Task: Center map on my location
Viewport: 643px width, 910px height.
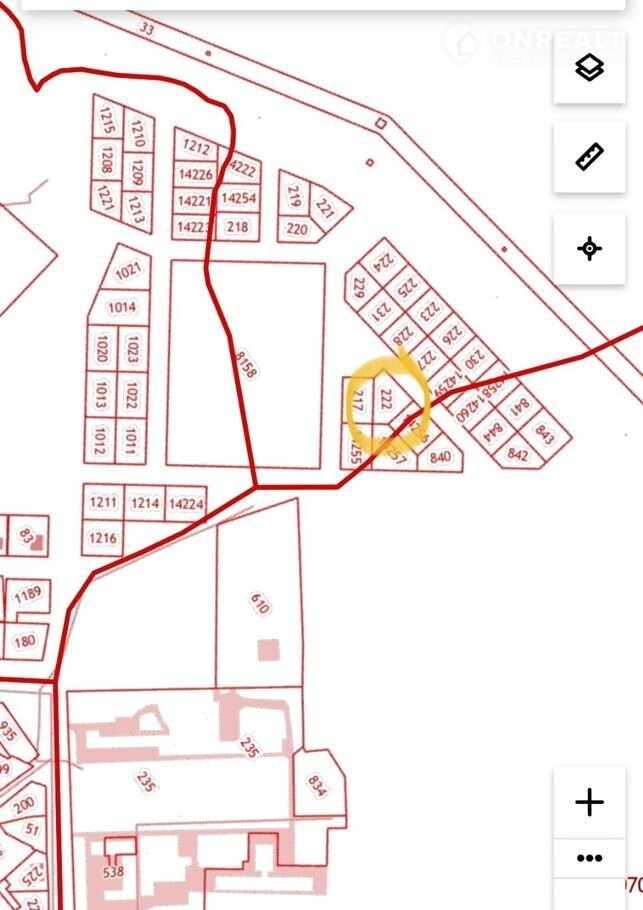Action: pyautogui.click(x=590, y=248)
